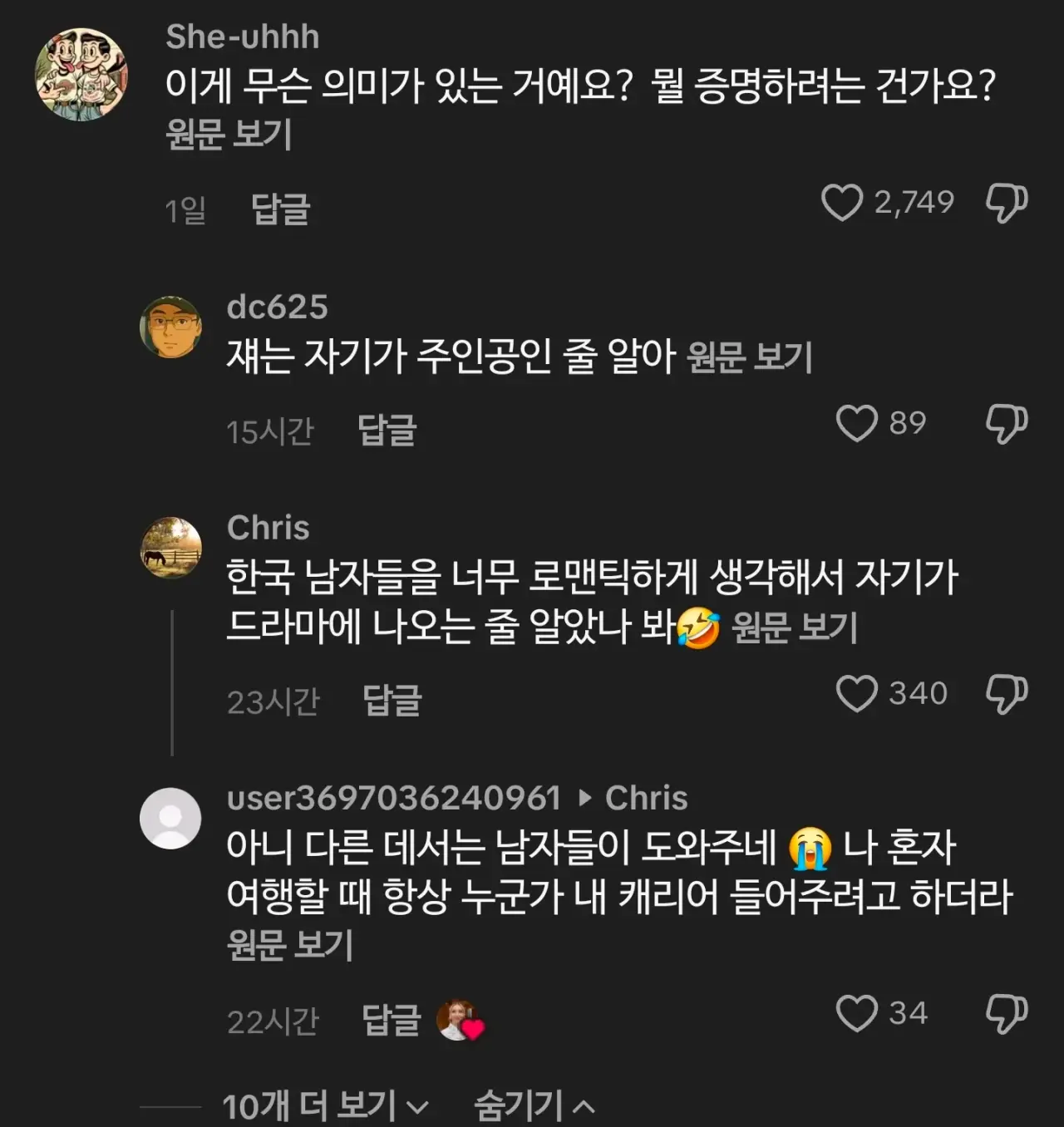
Task: View original text of user3697036240961's reply
Action: point(289,946)
